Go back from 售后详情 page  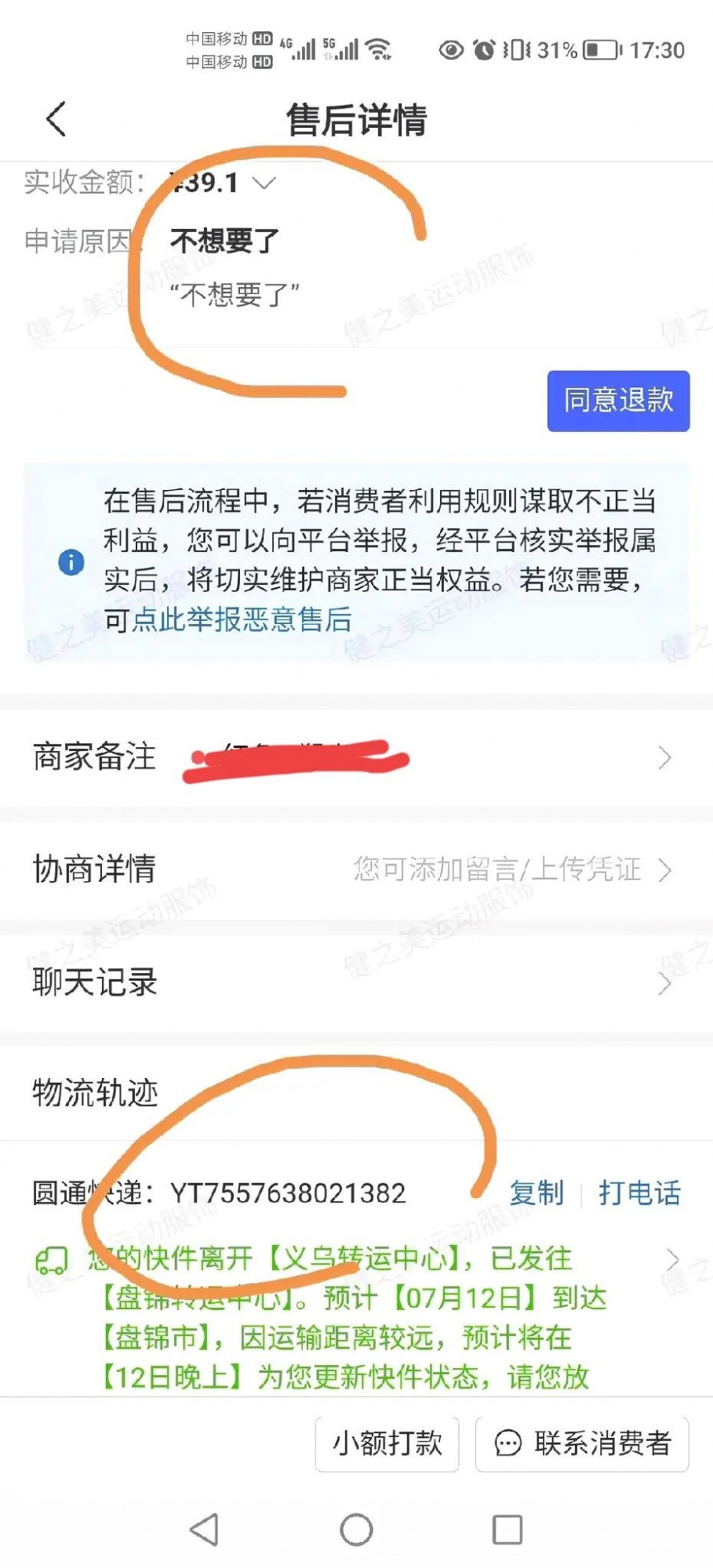(56, 119)
